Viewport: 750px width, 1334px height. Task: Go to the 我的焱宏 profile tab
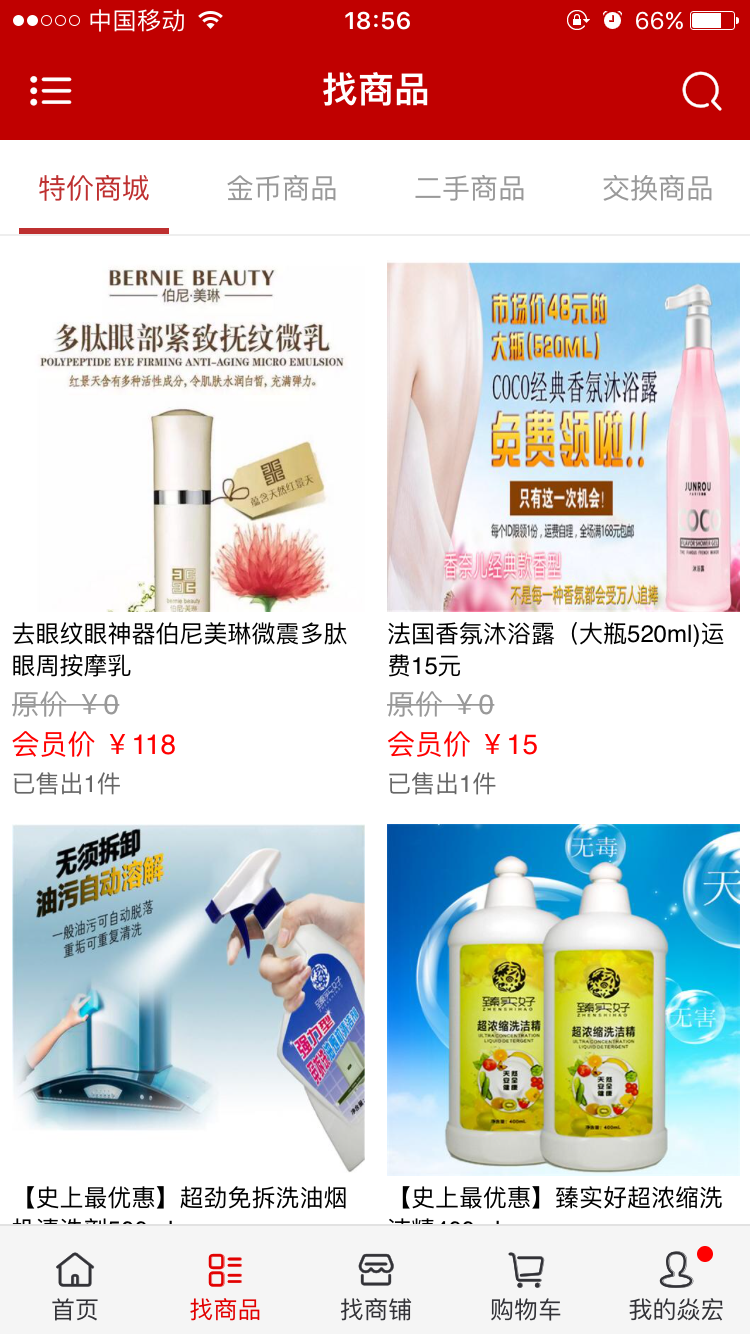click(675, 1286)
